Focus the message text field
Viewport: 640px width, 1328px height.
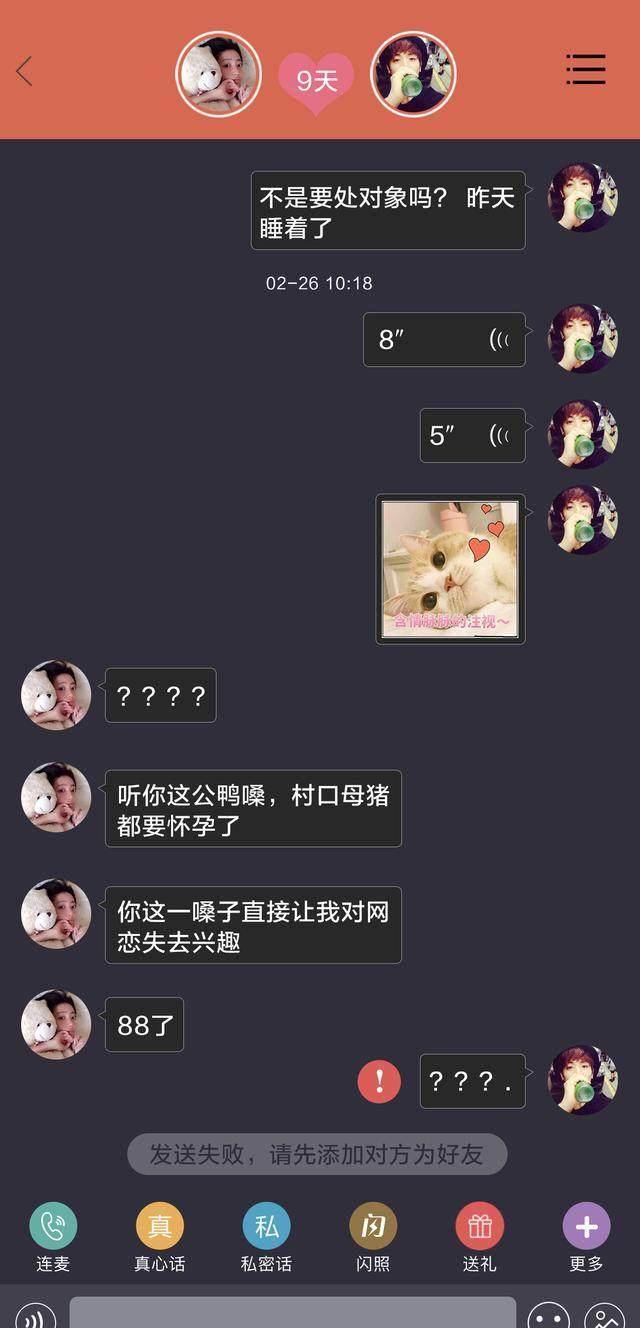292,1312
